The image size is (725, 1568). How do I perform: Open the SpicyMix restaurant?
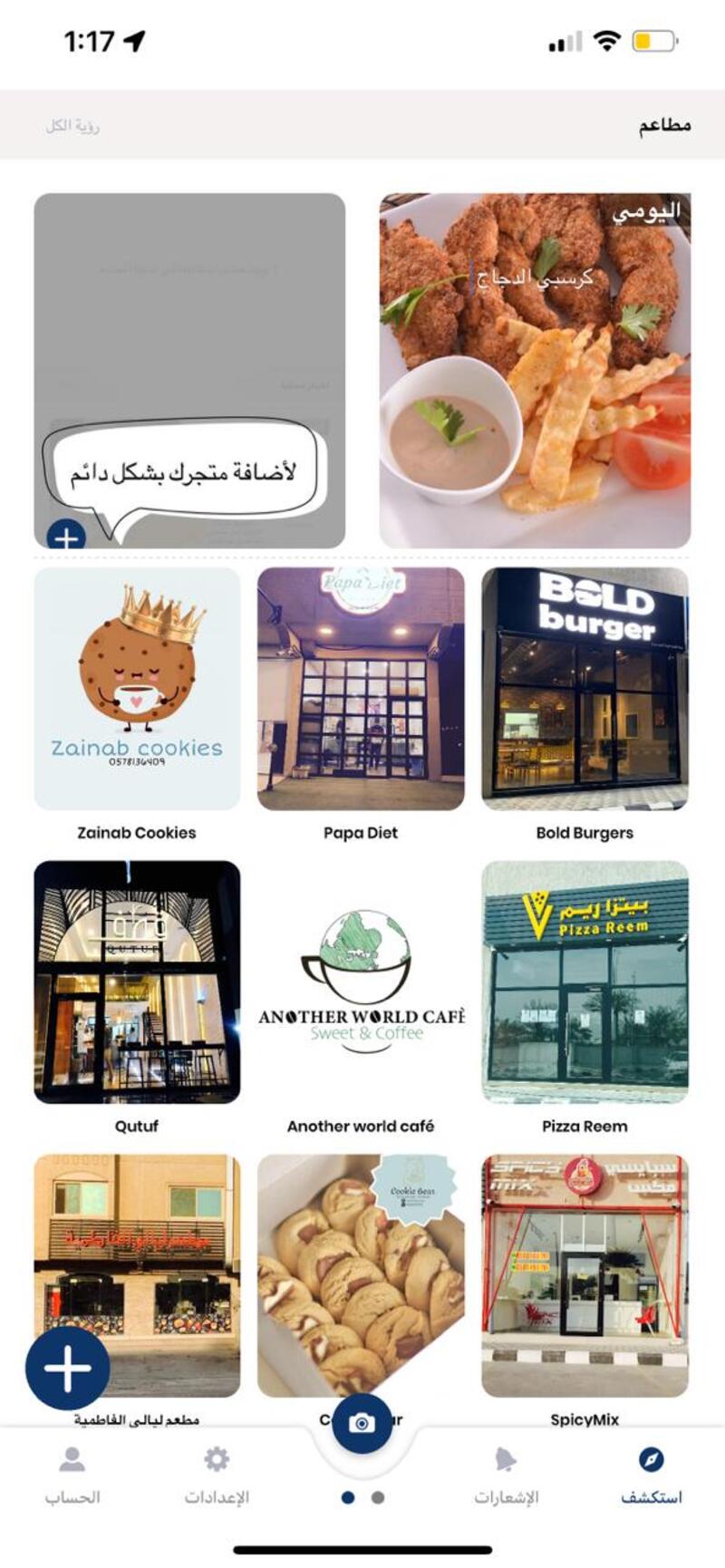pos(585,1275)
